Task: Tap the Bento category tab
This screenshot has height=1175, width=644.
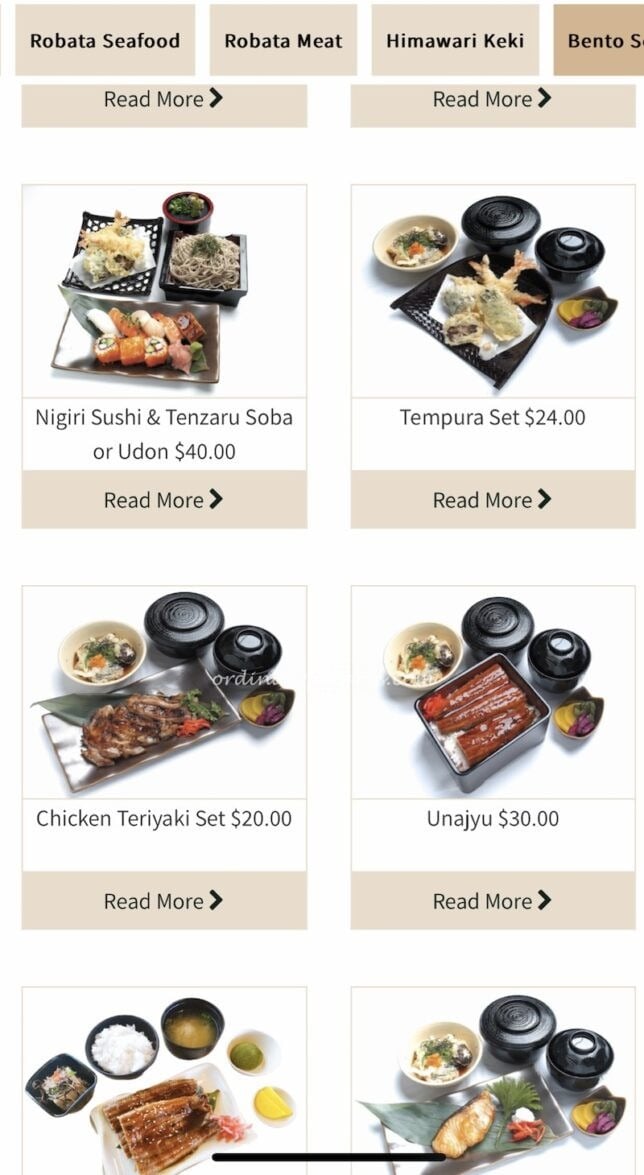Action: coord(600,41)
